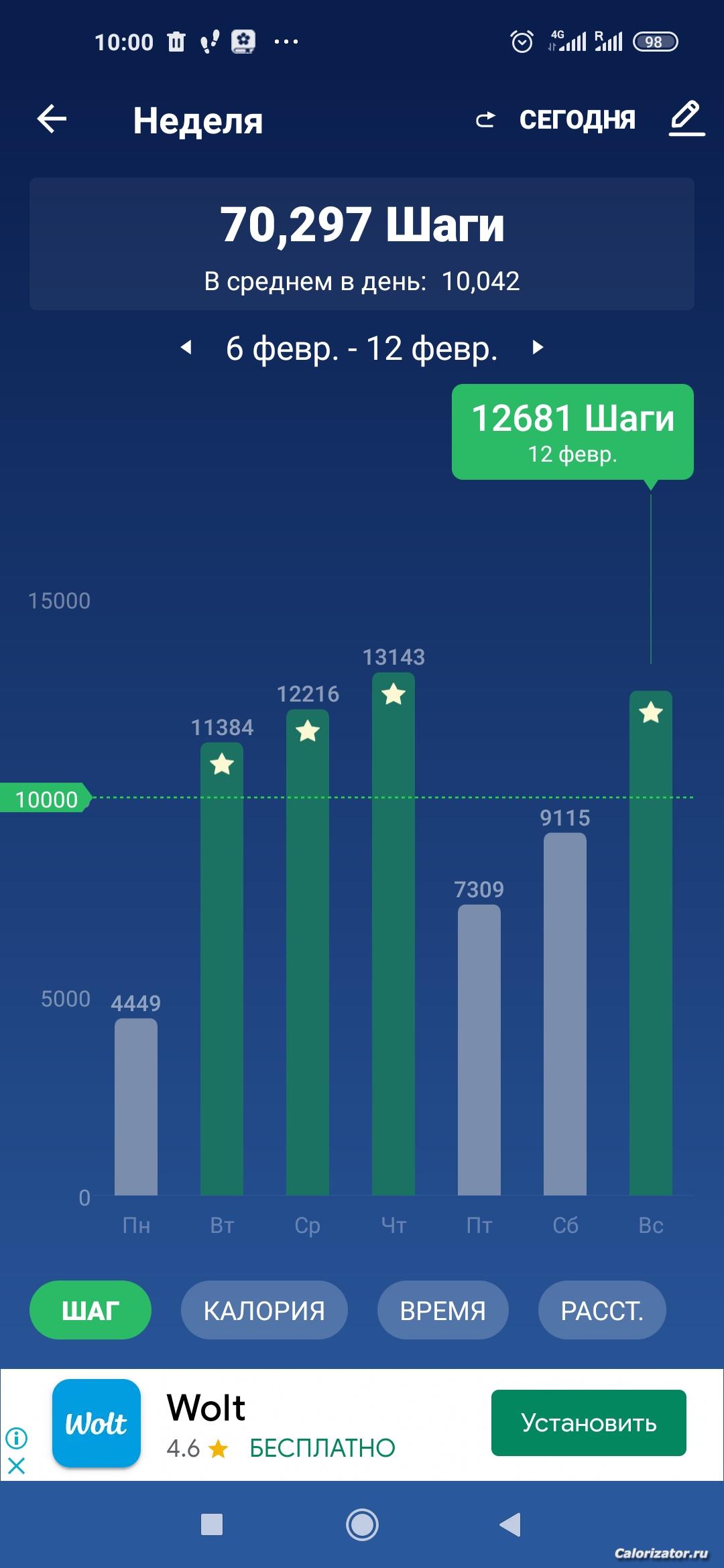Go to the system home screen
This screenshot has width=724, height=1568.
pyautogui.click(x=362, y=1524)
